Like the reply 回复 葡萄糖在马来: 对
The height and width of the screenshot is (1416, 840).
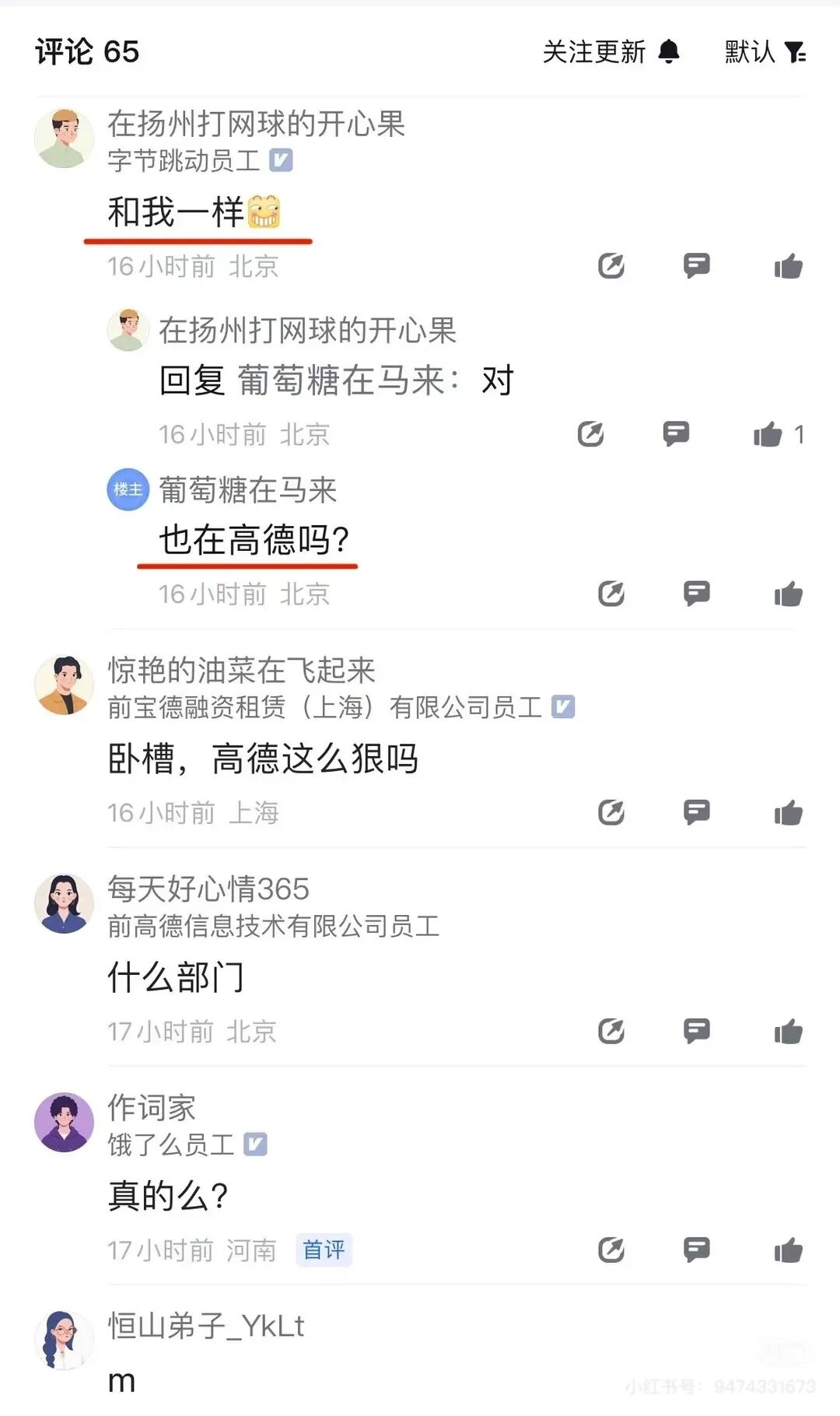tap(768, 434)
